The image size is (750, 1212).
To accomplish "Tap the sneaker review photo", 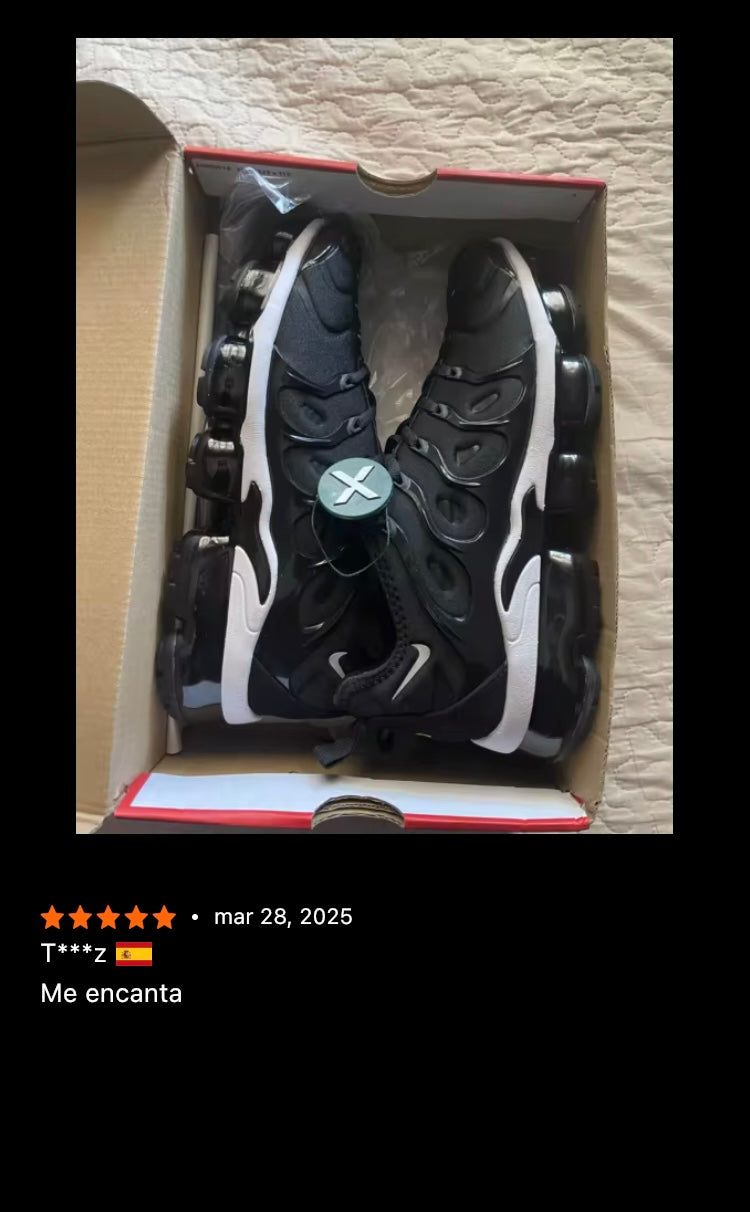I will coord(374,436).
